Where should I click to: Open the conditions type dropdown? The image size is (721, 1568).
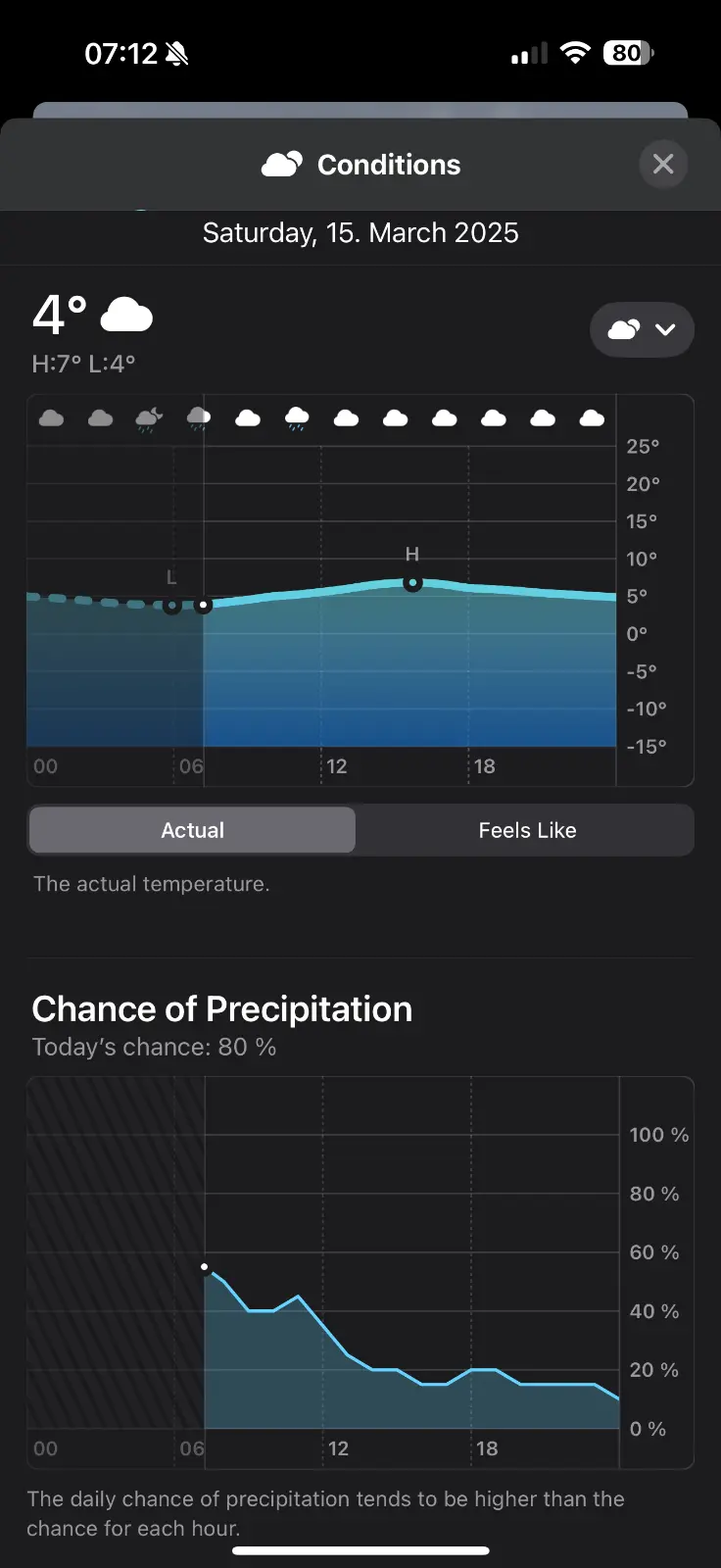click(642, 329)
